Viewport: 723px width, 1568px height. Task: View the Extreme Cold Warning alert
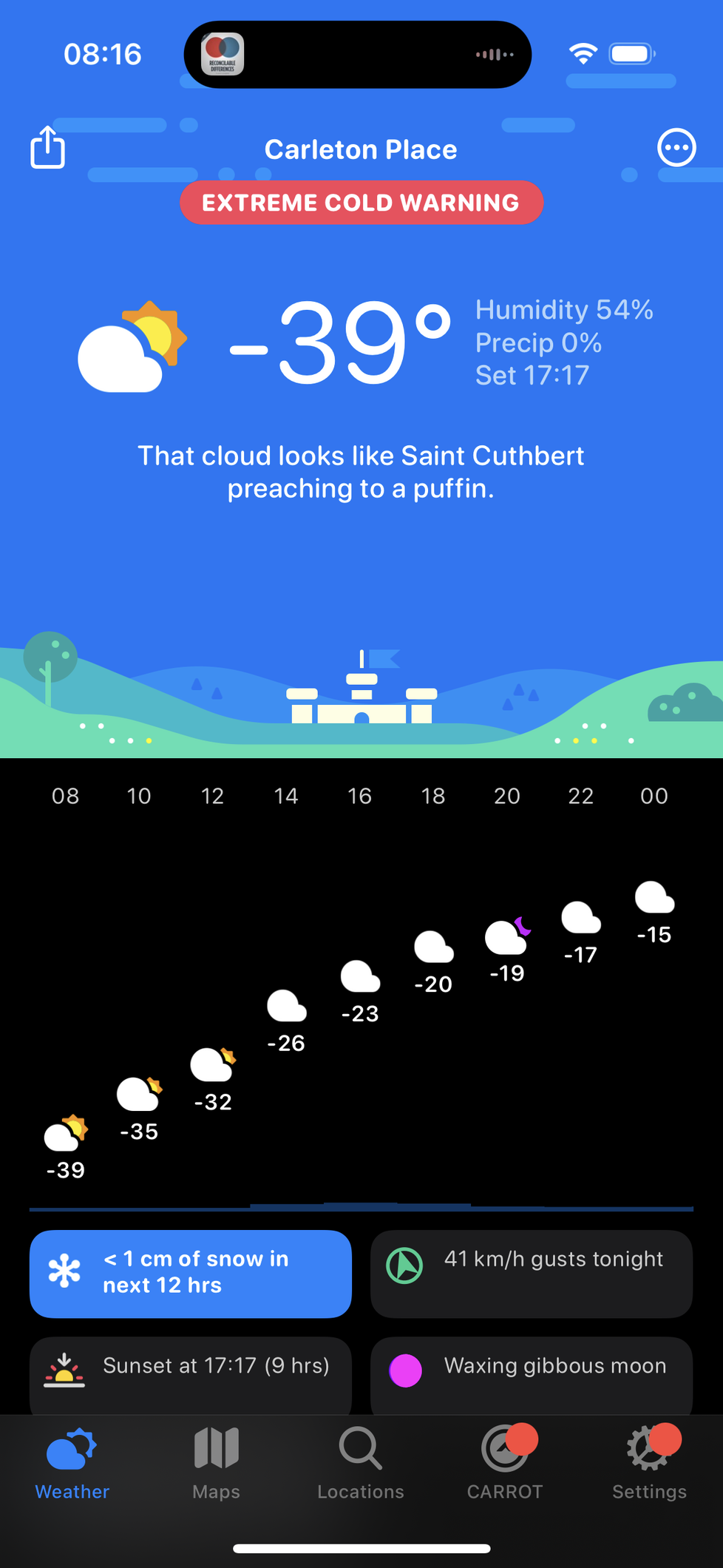361,203
